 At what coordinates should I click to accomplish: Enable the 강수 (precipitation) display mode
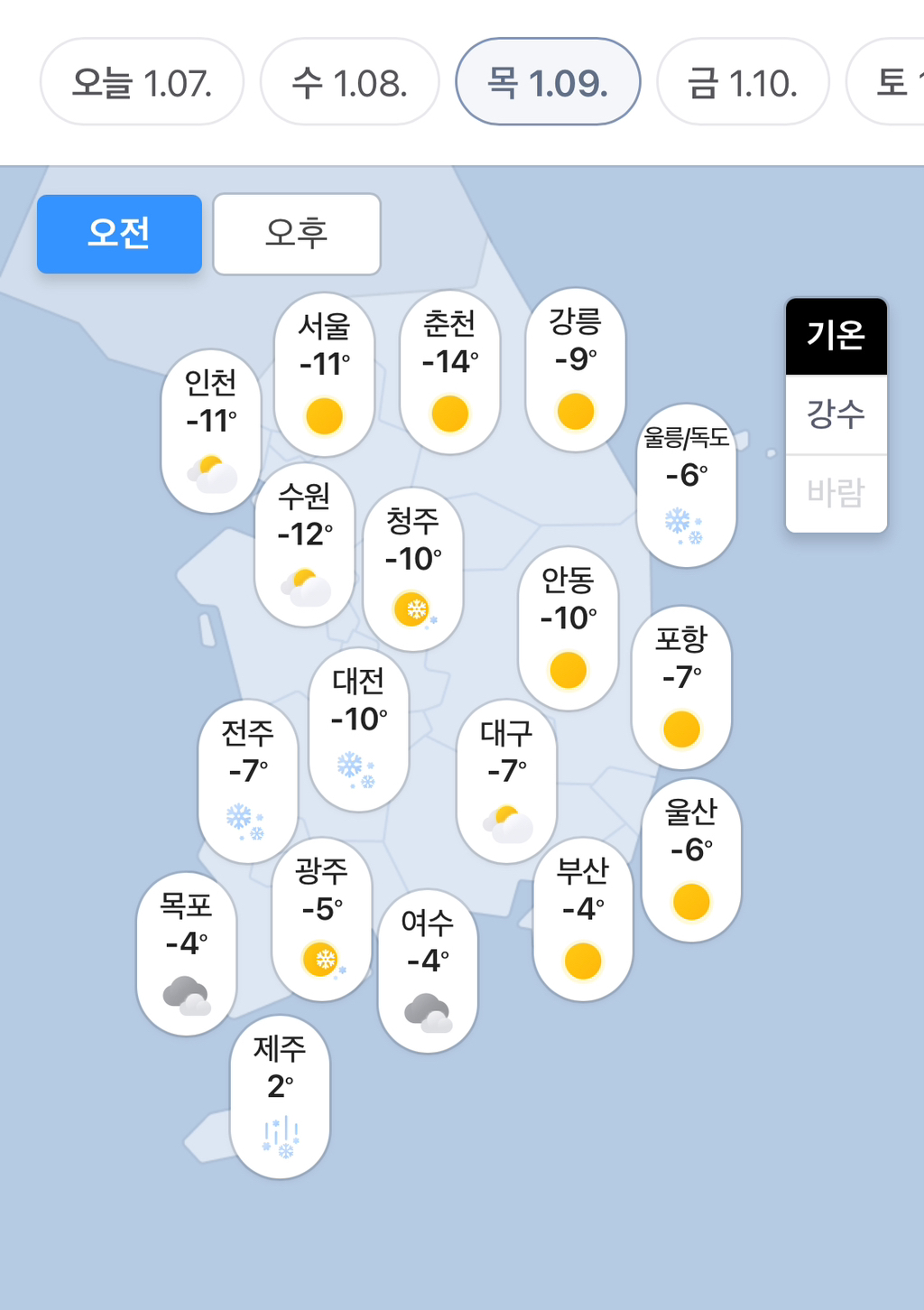(835, 413)
